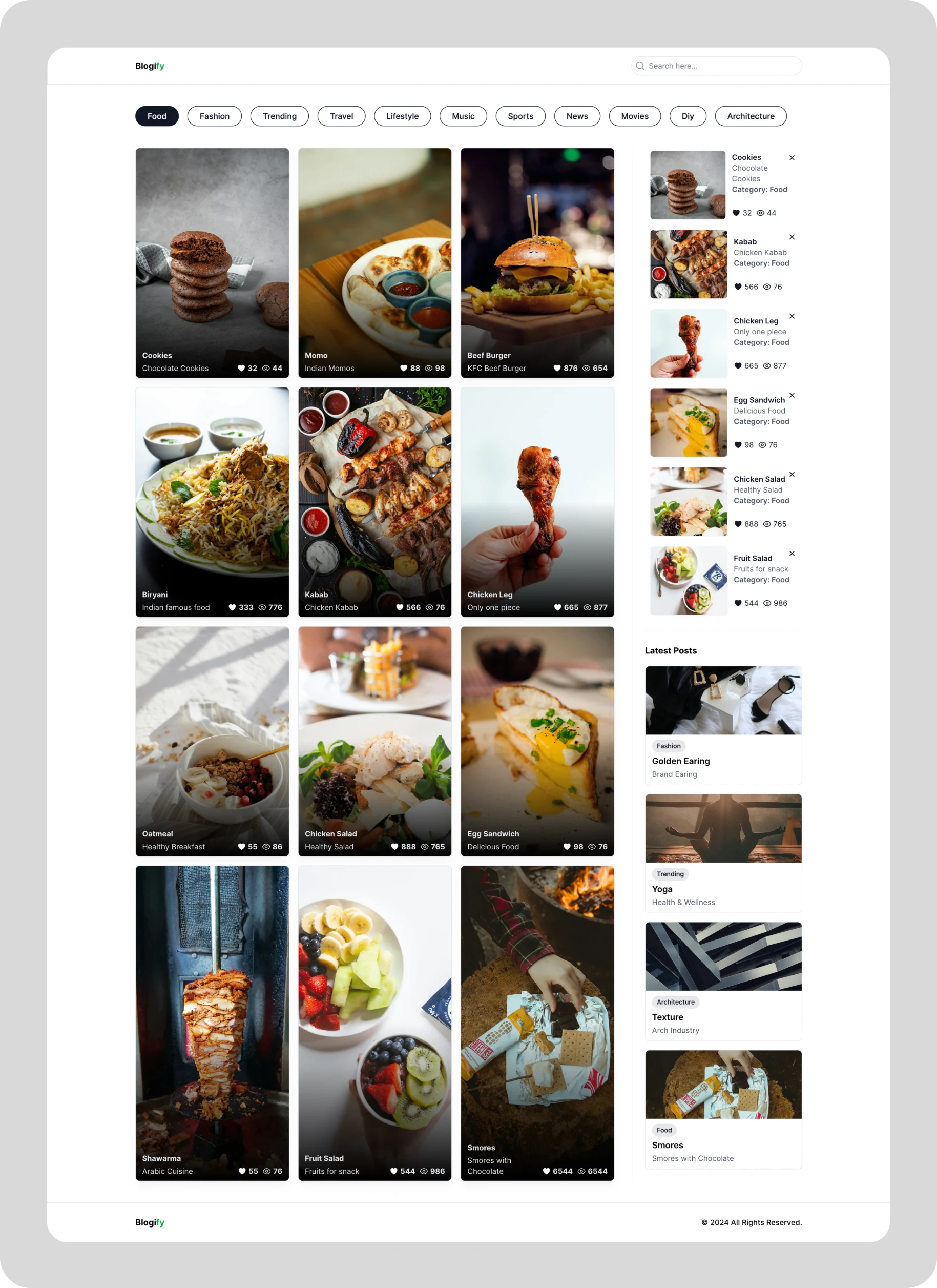Open the Sports category chip
This screenshot has width=937, height=1288.
click(520, 116)
